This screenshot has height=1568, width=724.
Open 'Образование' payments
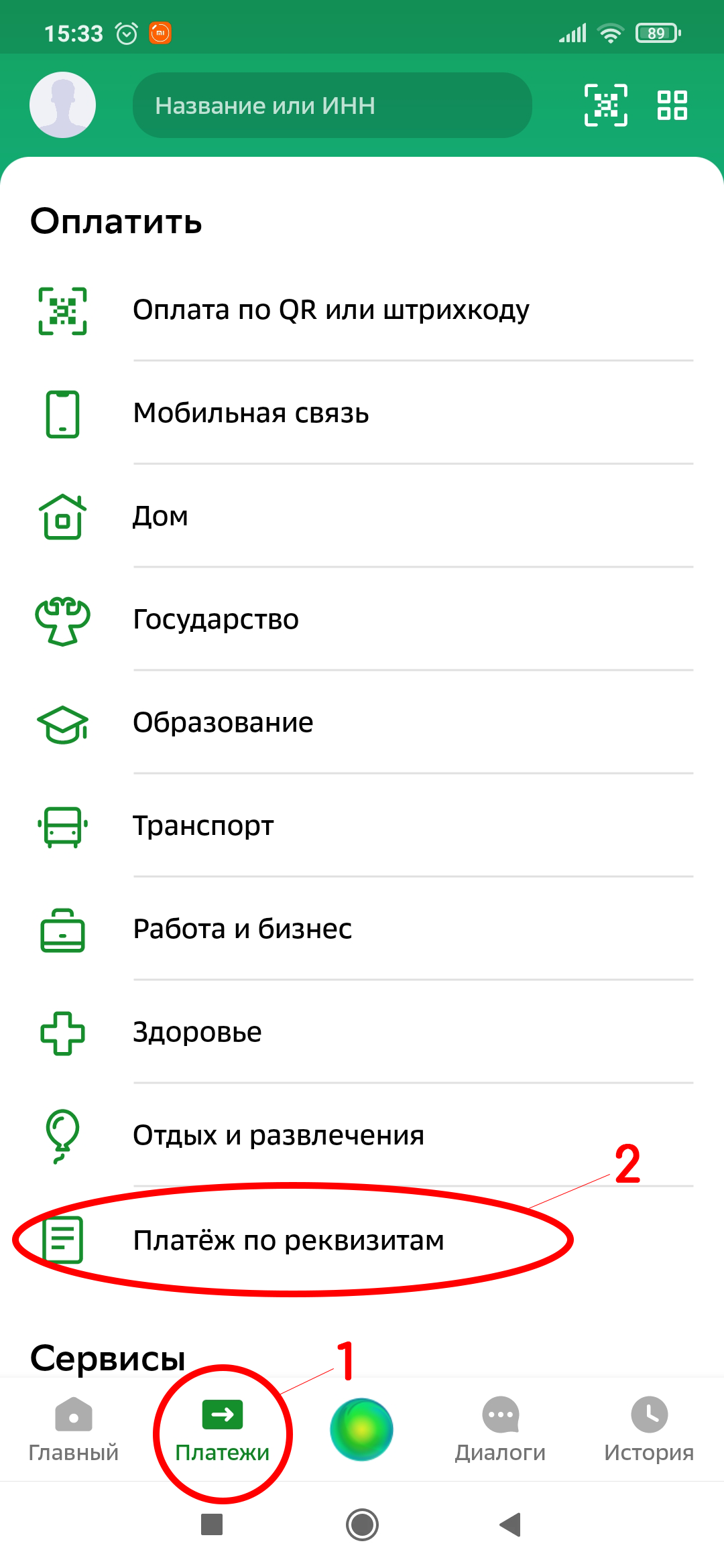[x=223, y=723]
